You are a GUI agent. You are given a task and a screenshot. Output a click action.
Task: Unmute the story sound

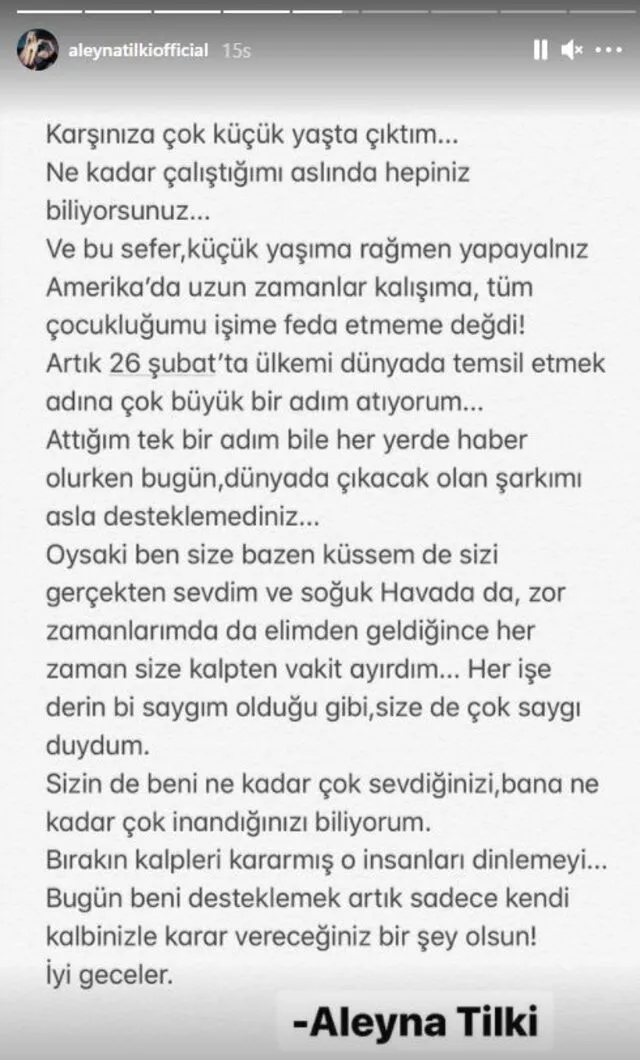pos(572,49)
